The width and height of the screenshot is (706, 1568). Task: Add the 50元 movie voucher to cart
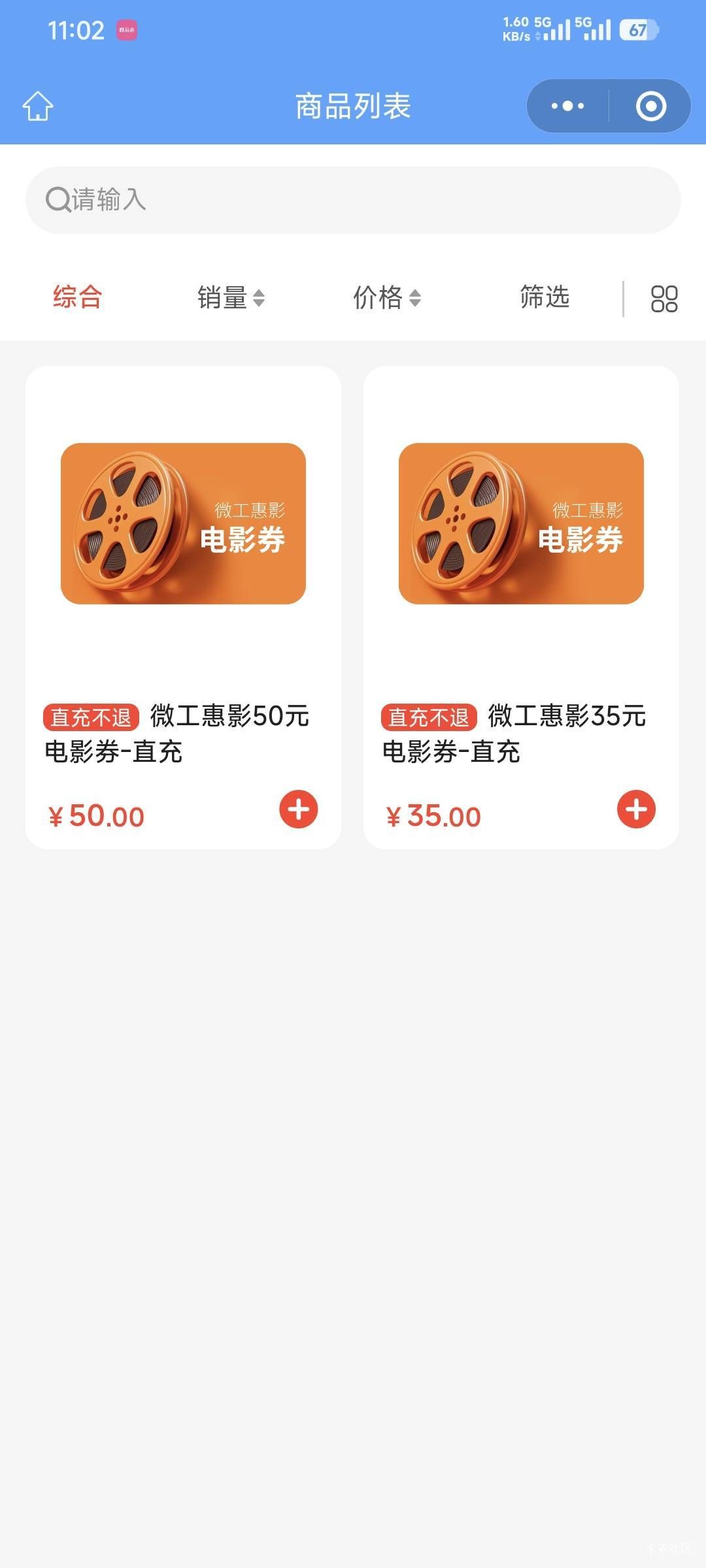point(299,809)
